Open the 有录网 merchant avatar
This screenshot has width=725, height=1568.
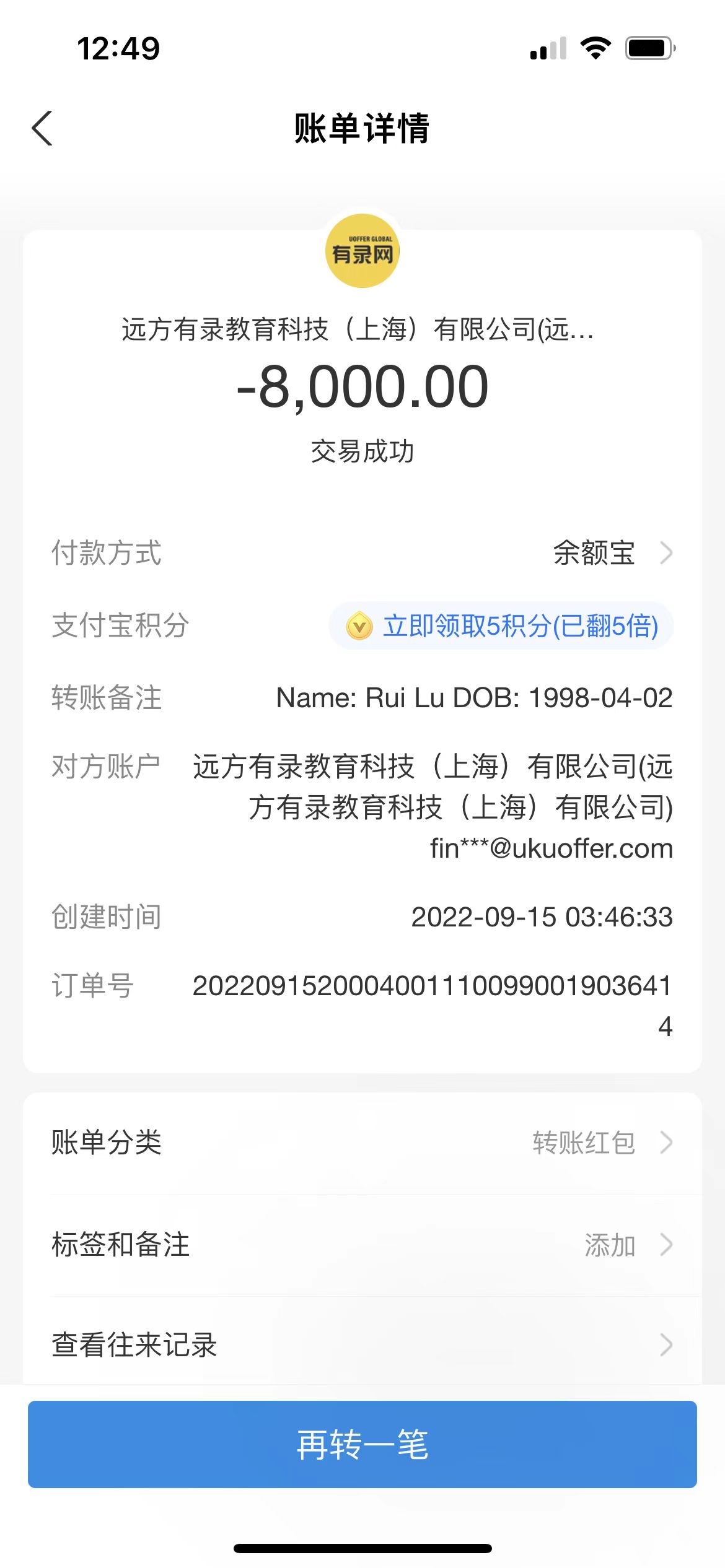pyautogui.click(x=362, y=251)
